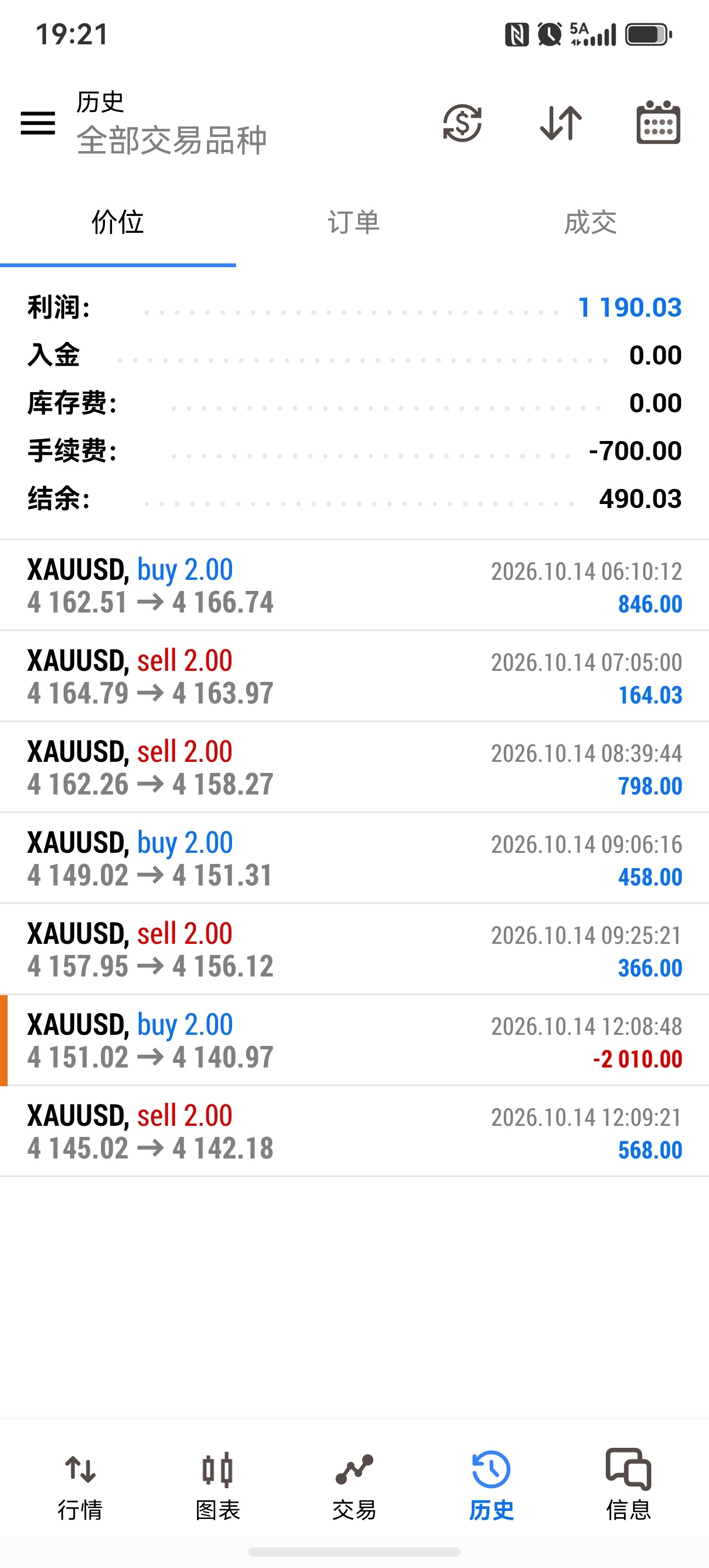This screenshot has height=1568, width=709.
Task: Switch to the 订单 tab
Action: 353,223
